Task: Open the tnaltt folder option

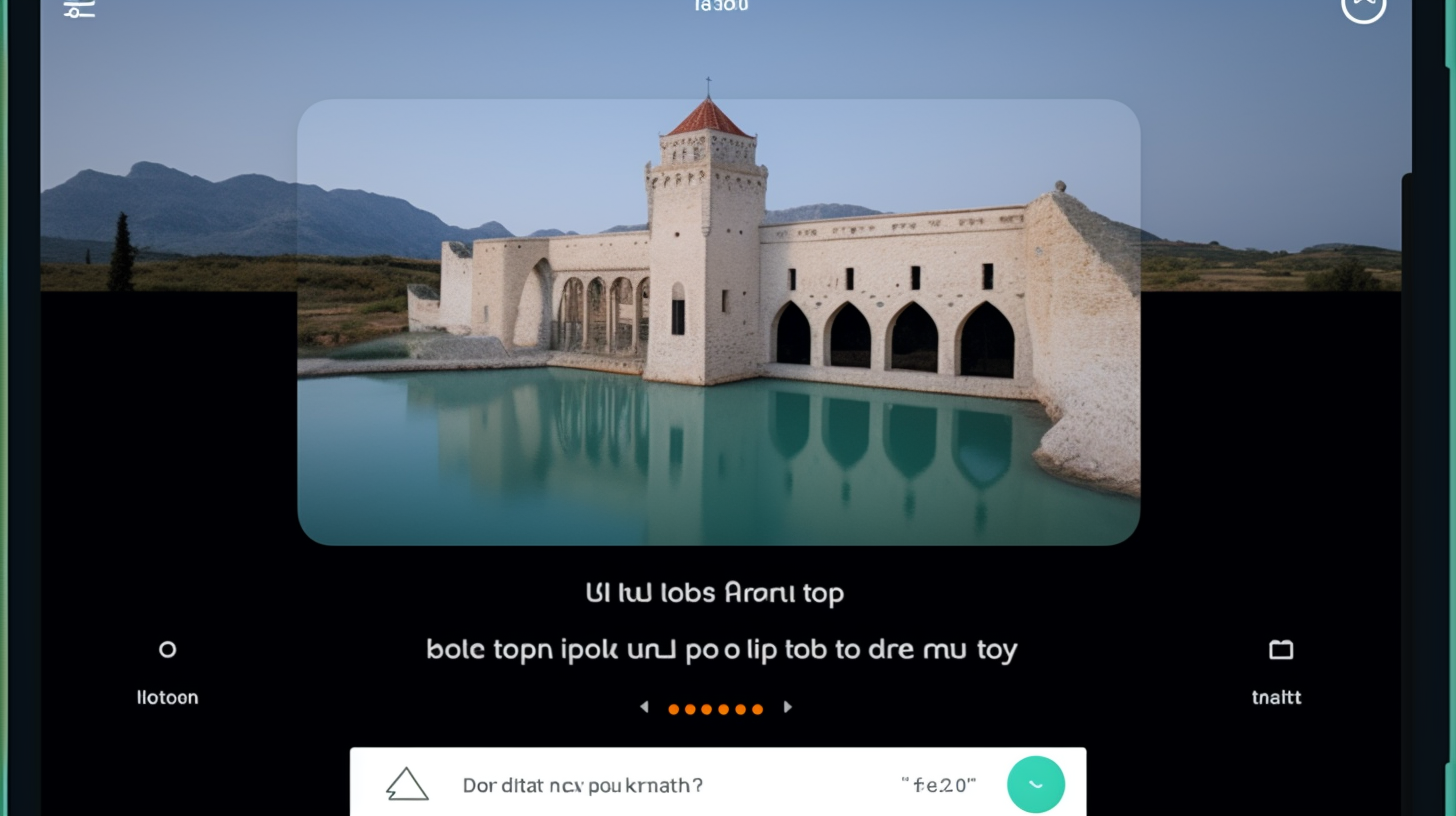Action: pyautogui.click(x=1280, y=650)
